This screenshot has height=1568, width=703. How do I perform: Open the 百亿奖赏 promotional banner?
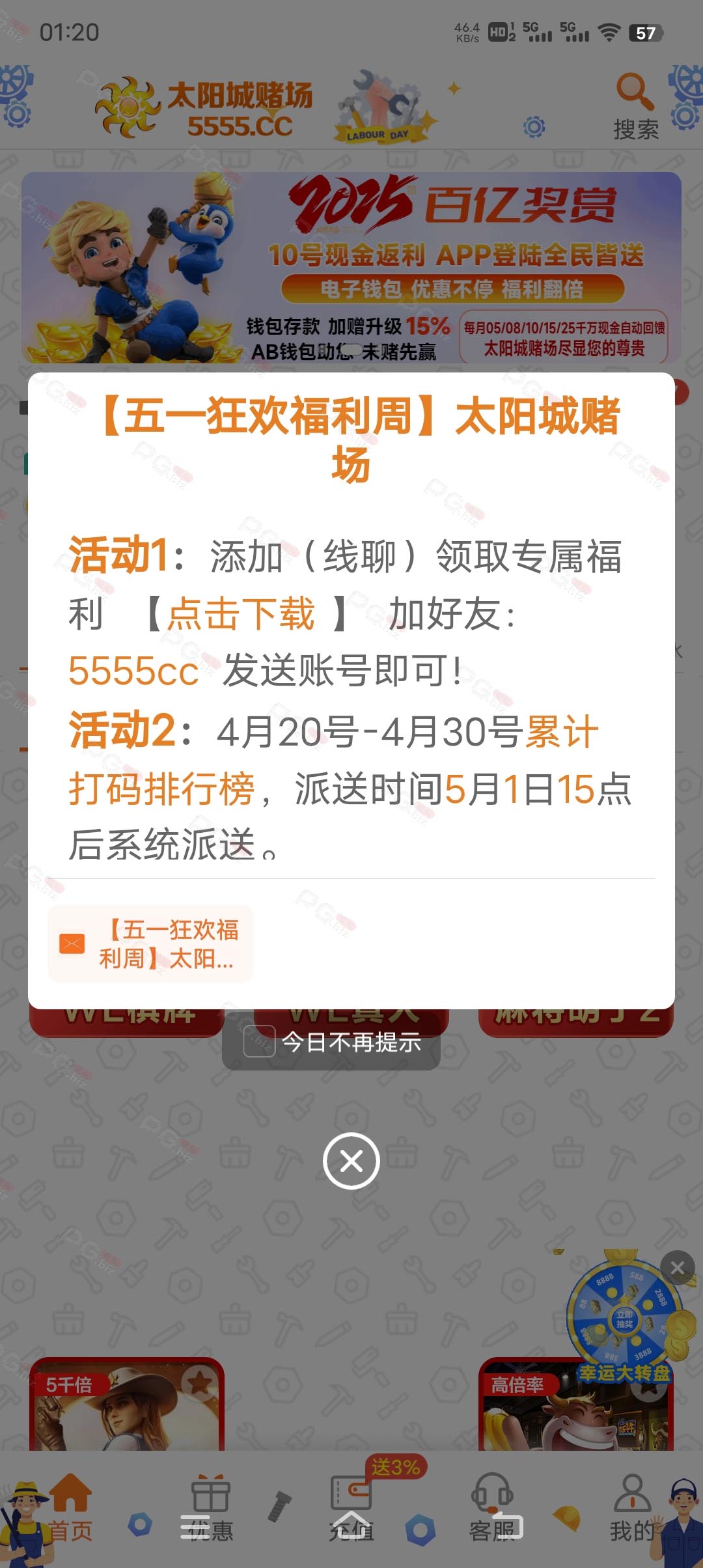tap(351, 268)
